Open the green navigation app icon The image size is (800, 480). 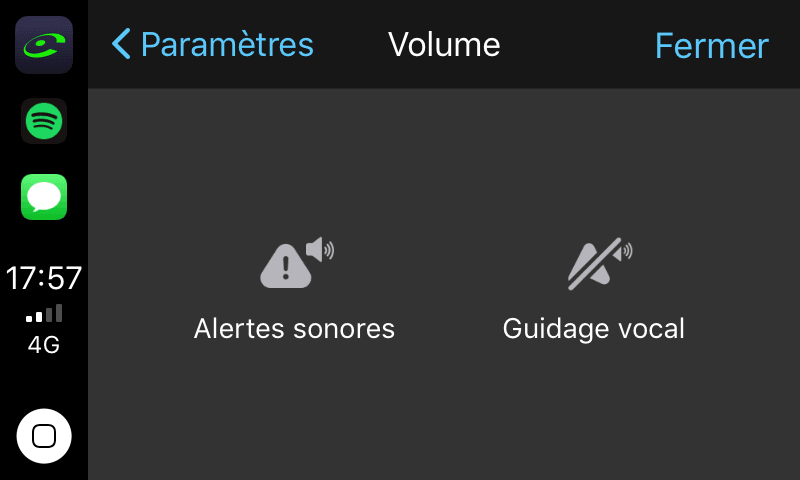tap(44, 45)
